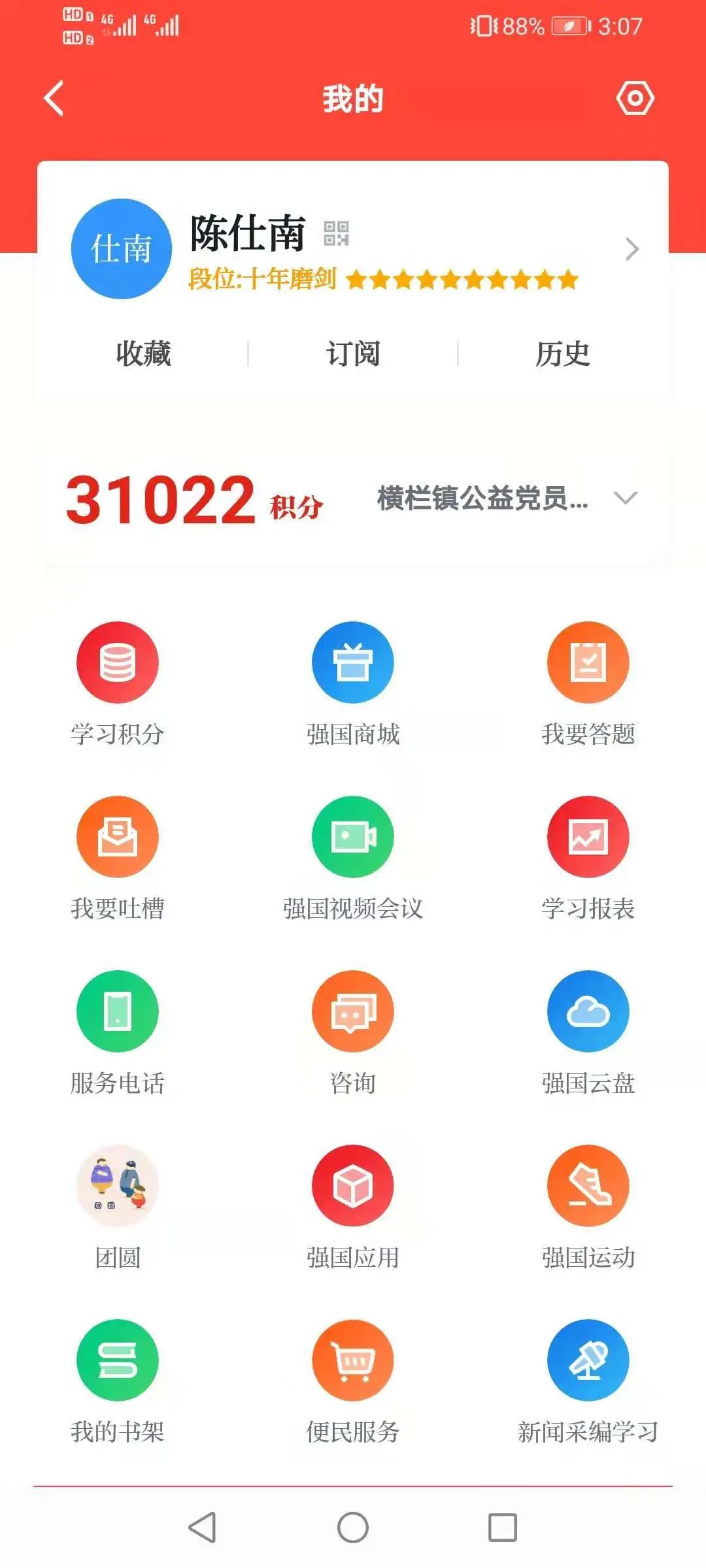Open the QR code next to 陈仕南
The image size is (706, 1568).
point(337,233)
